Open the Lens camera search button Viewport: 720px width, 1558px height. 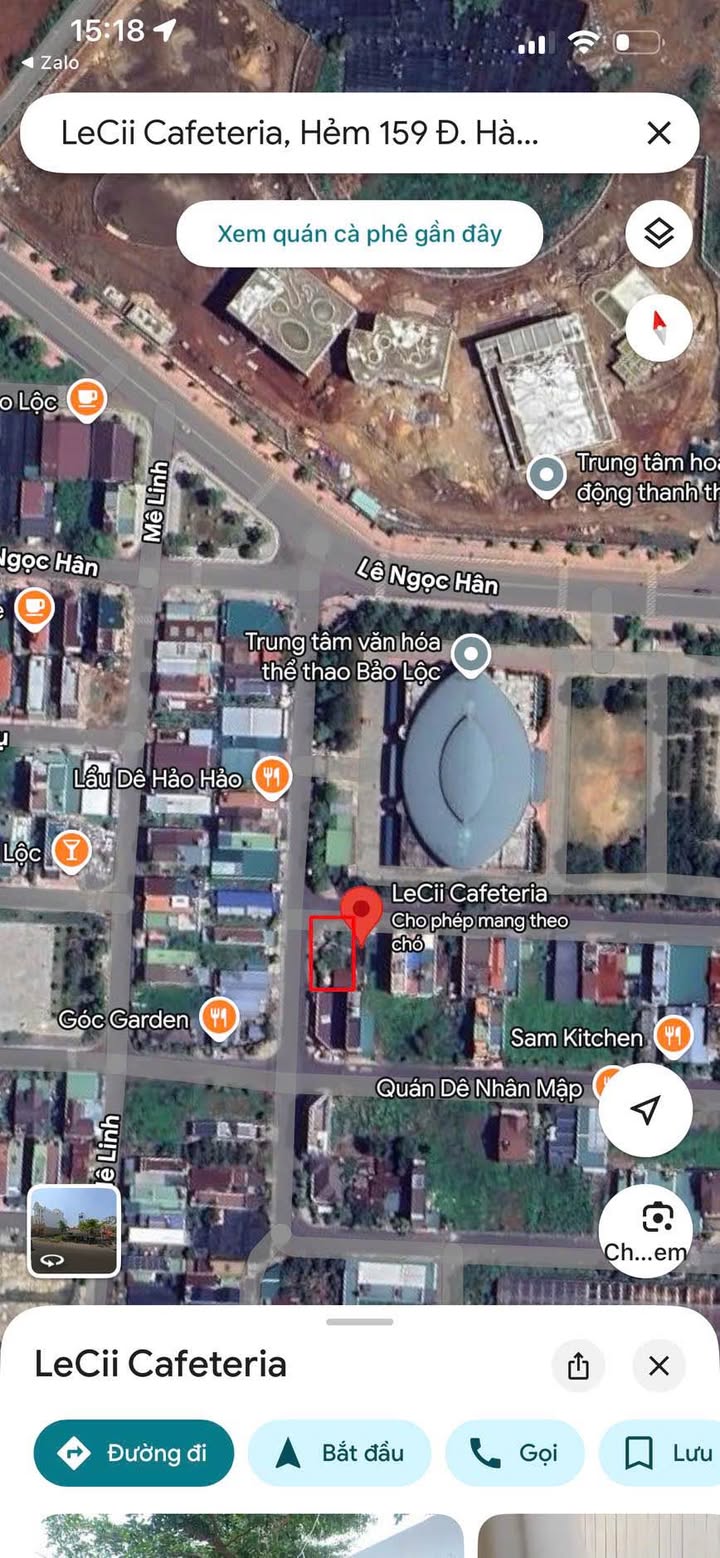point(645,1230)
